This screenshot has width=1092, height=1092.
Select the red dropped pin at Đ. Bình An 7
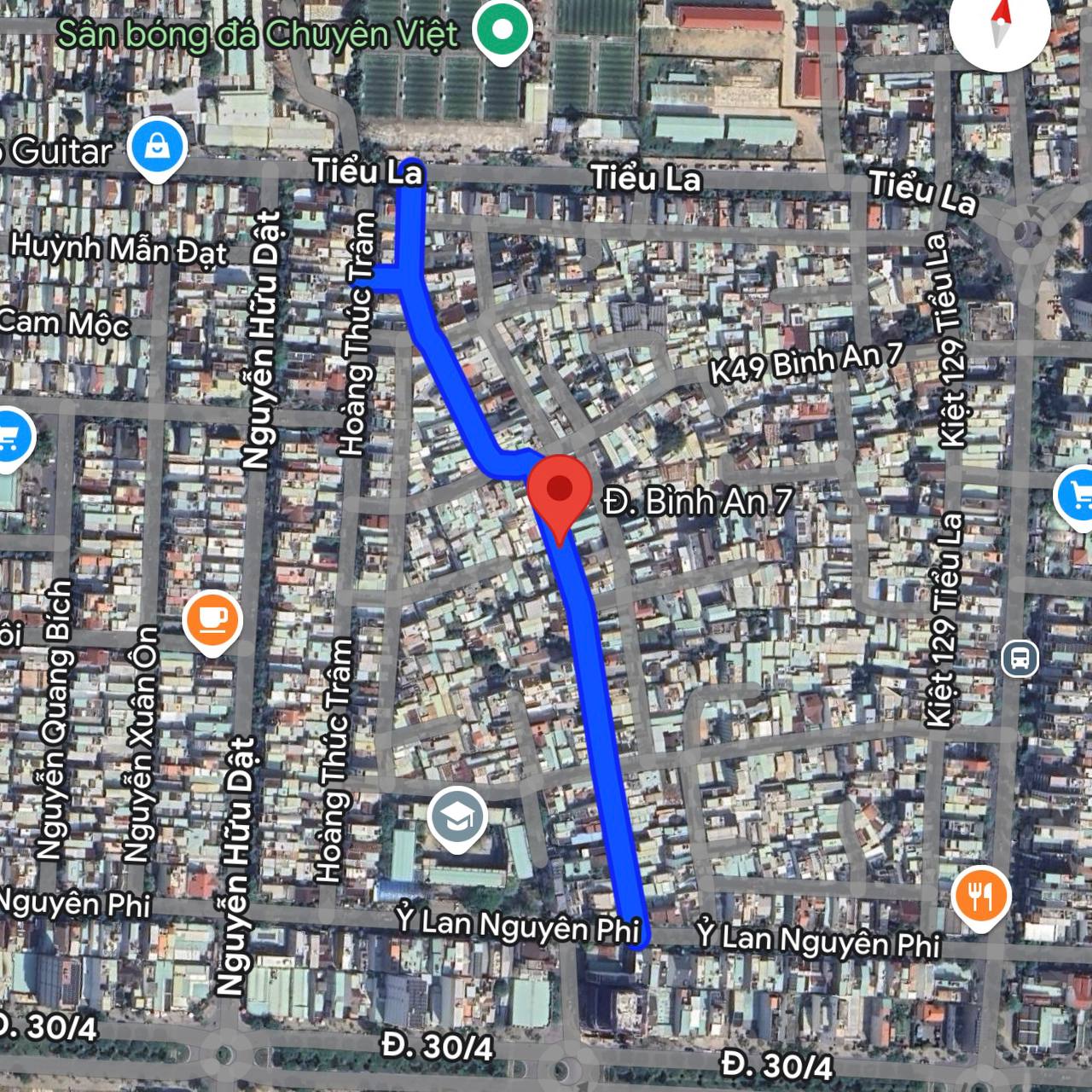click(x=560, y=493)
